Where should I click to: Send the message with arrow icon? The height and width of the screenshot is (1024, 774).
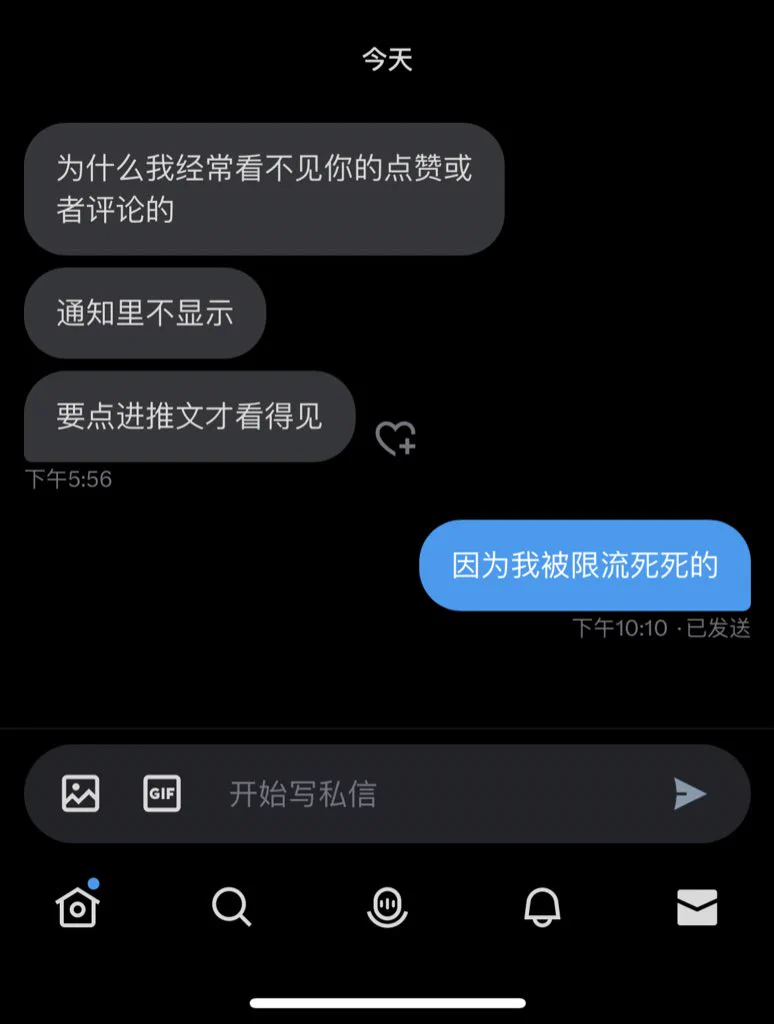coord(690,794)
